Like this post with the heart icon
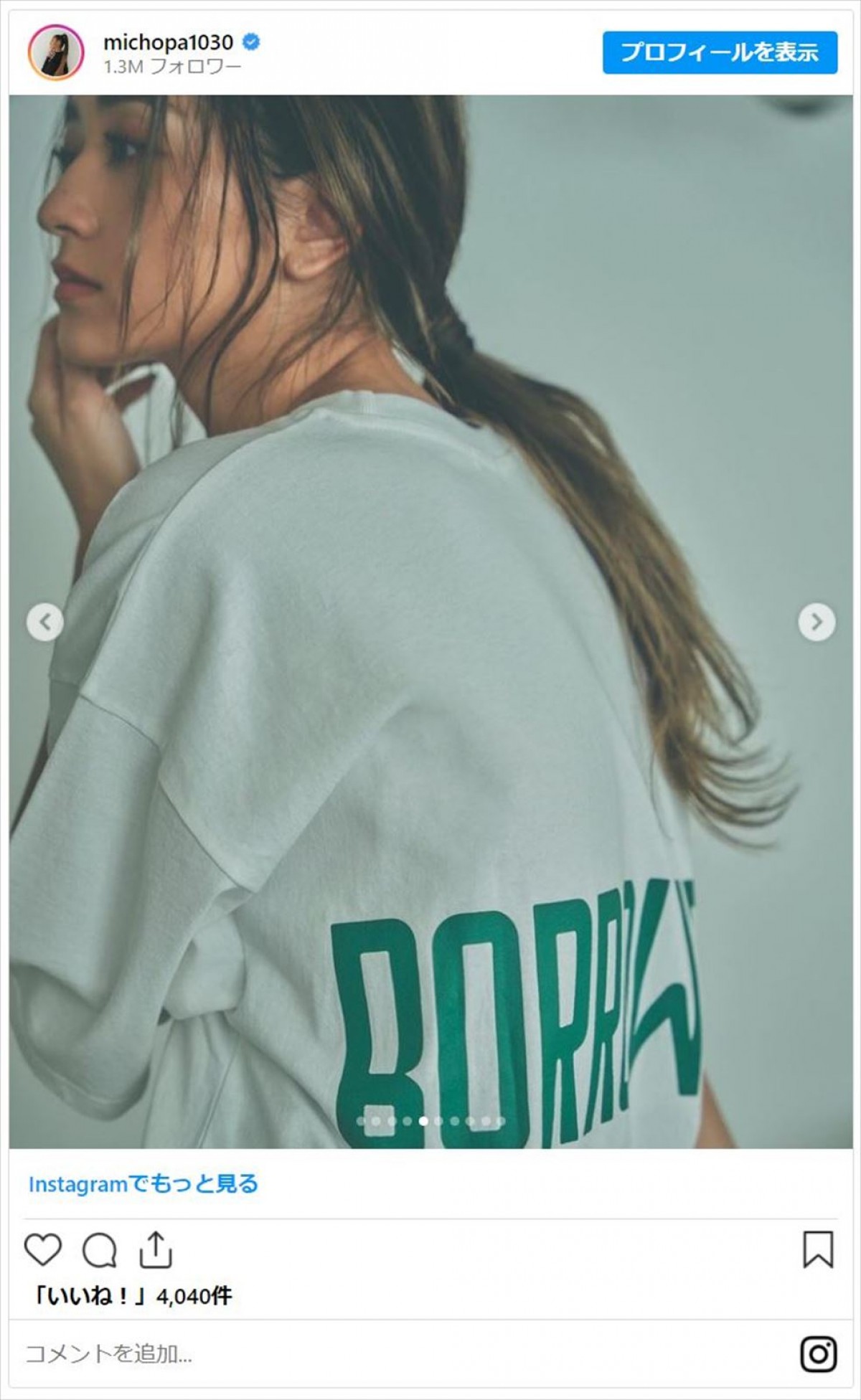The height and width of the screenshot is (1400, 861). [x=43, y=1251]
